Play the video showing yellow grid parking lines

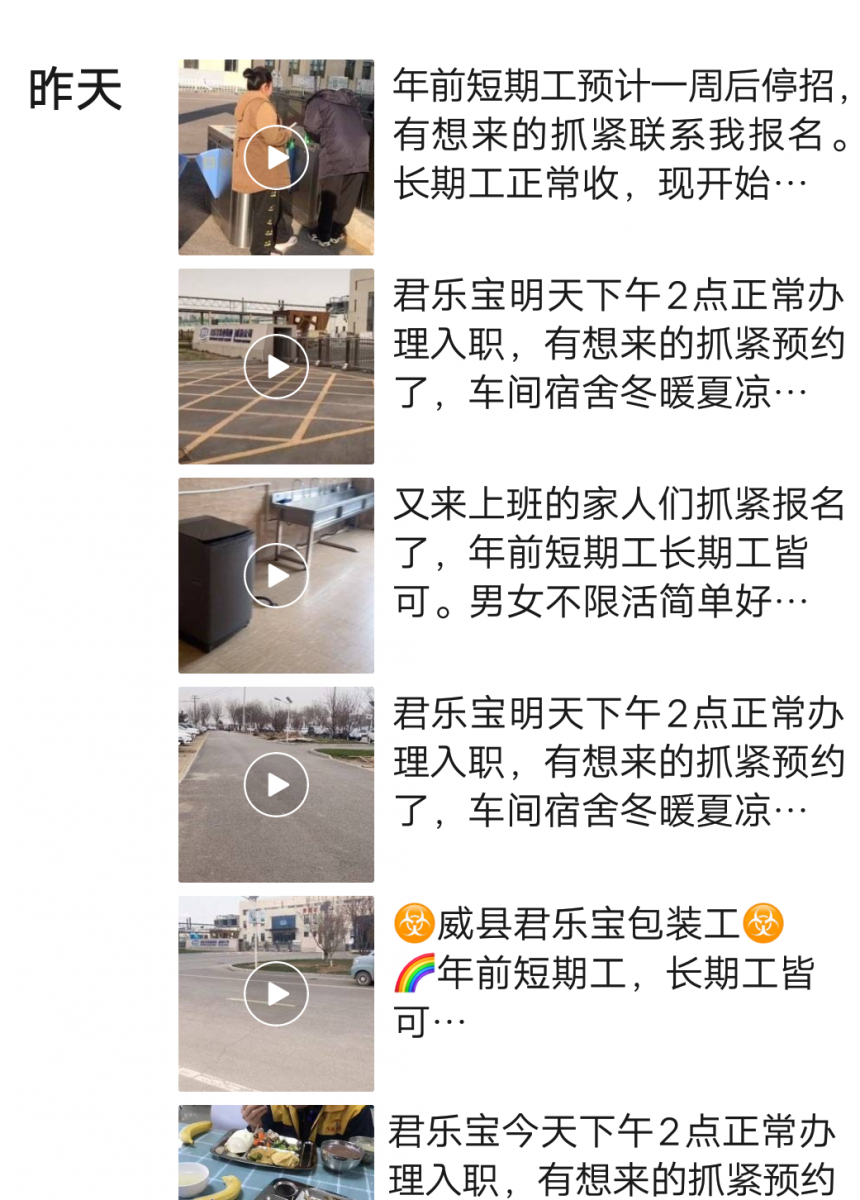(x=276, y=366)
